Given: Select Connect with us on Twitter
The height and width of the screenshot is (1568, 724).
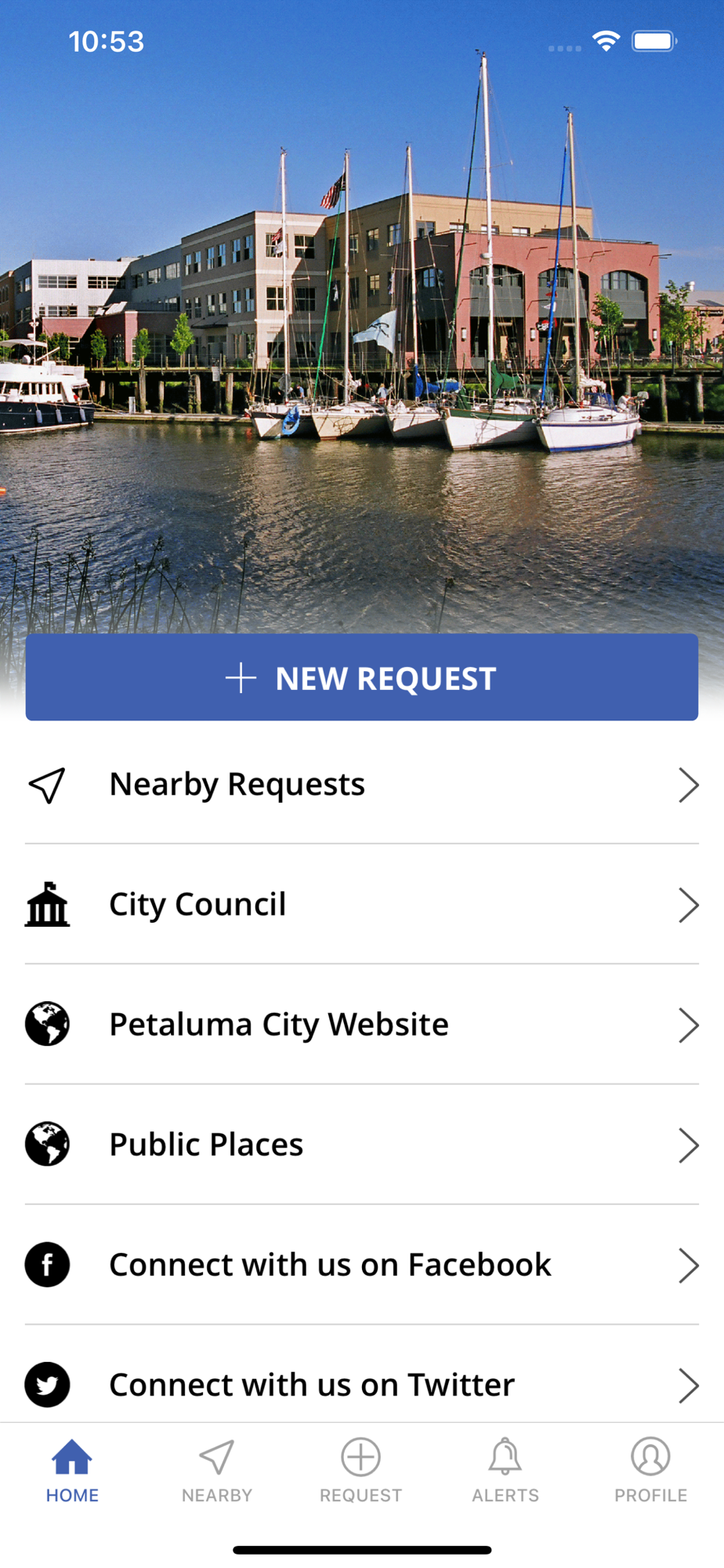Looking at the screenshot, I should [x=361, y=1385].
